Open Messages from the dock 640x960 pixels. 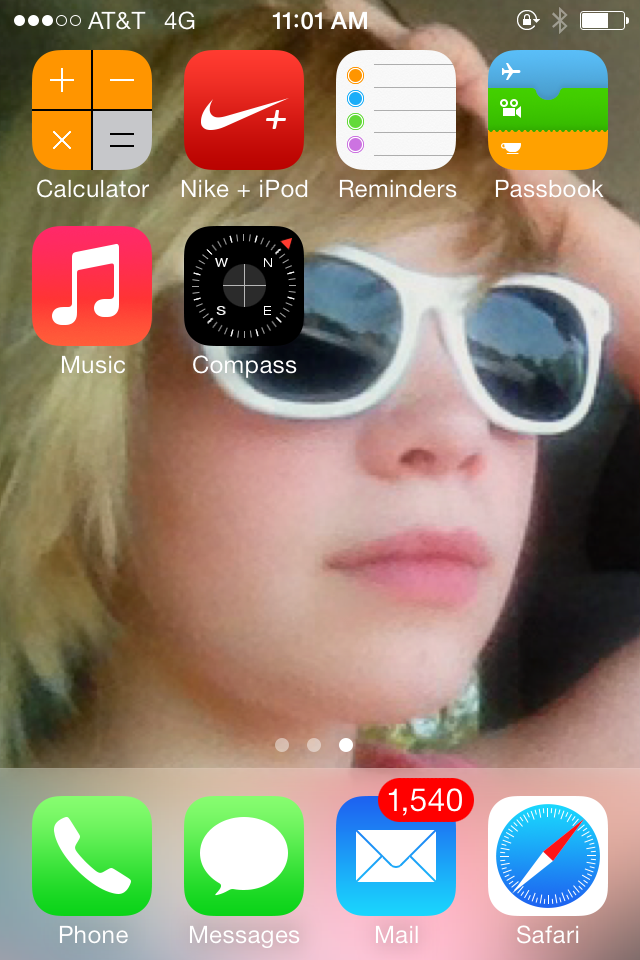(x=244, y=856)
